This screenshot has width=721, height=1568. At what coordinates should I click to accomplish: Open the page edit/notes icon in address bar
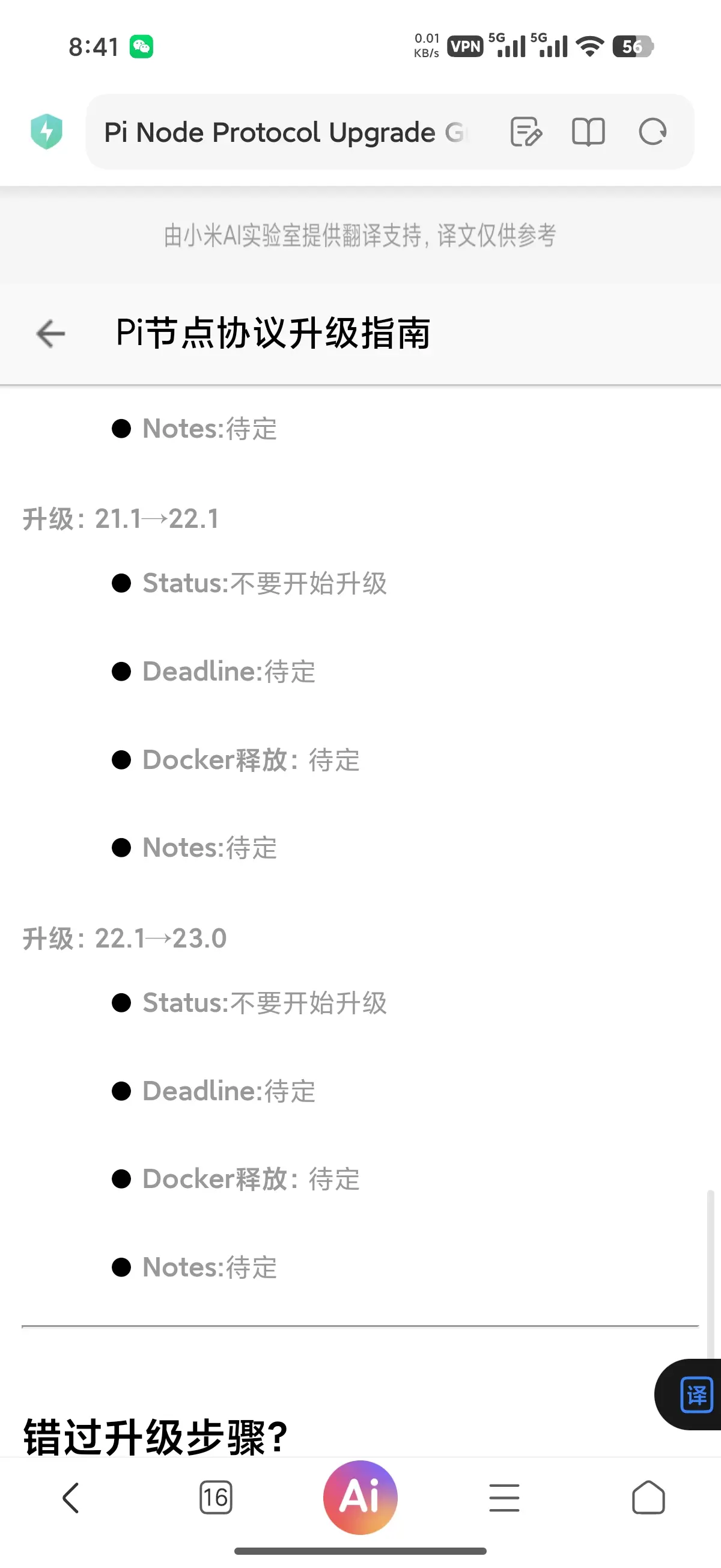tap(526, 132)
